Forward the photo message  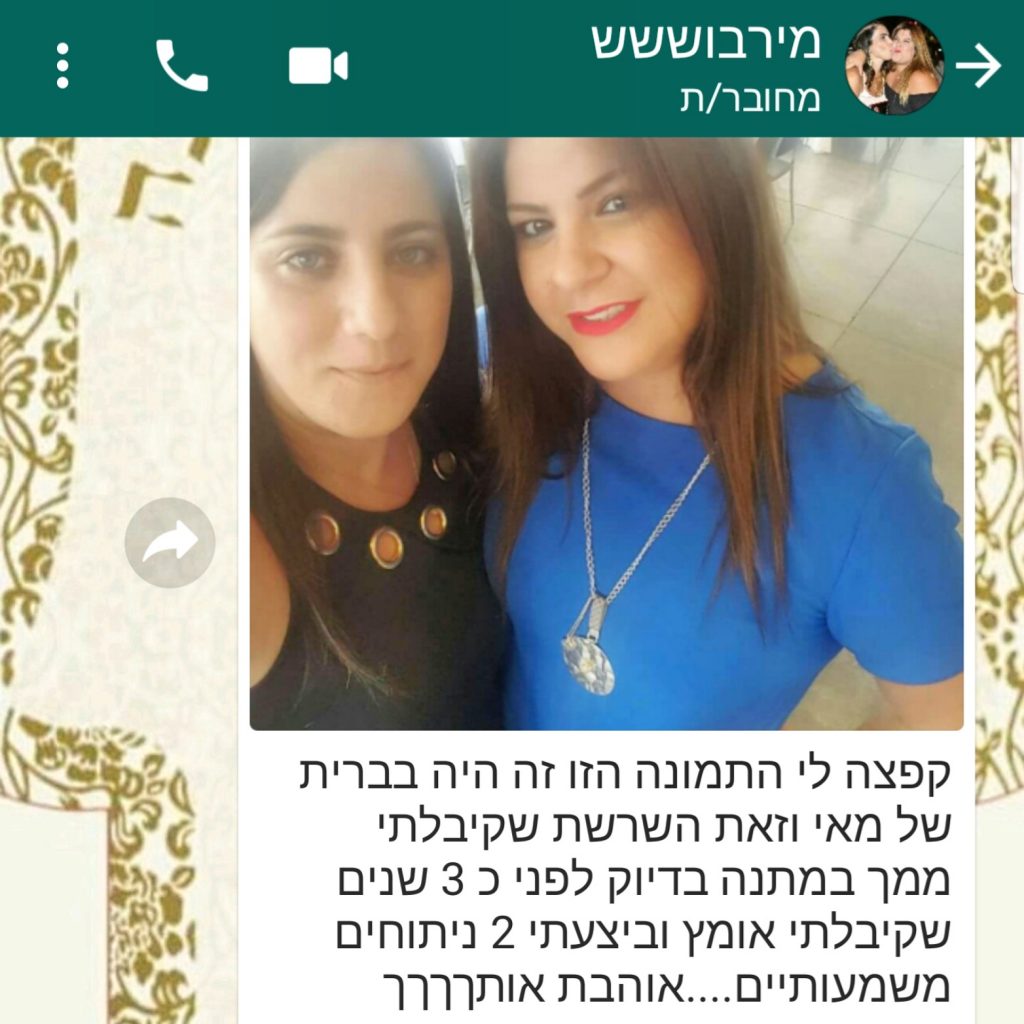coord(170,542)
